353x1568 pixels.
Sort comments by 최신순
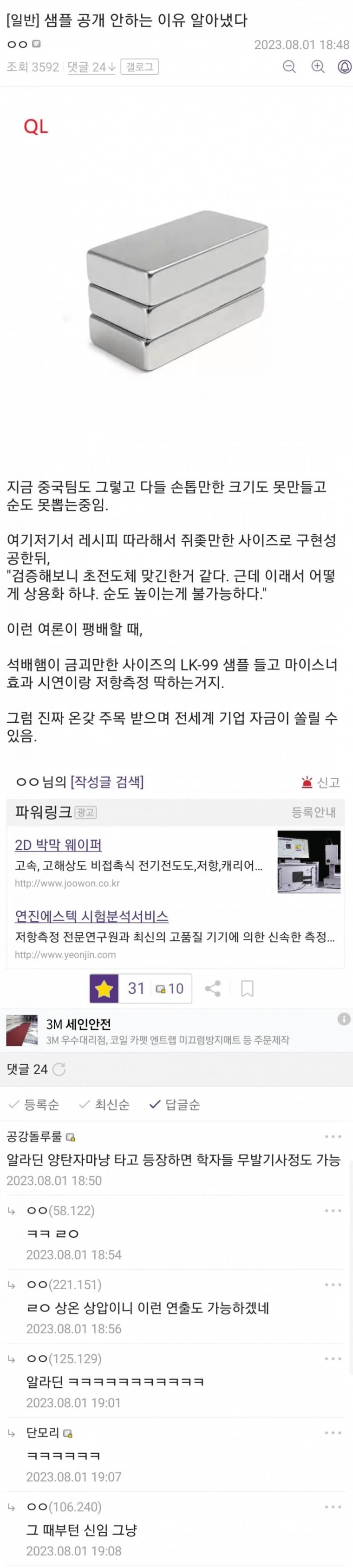[105, 1105]
